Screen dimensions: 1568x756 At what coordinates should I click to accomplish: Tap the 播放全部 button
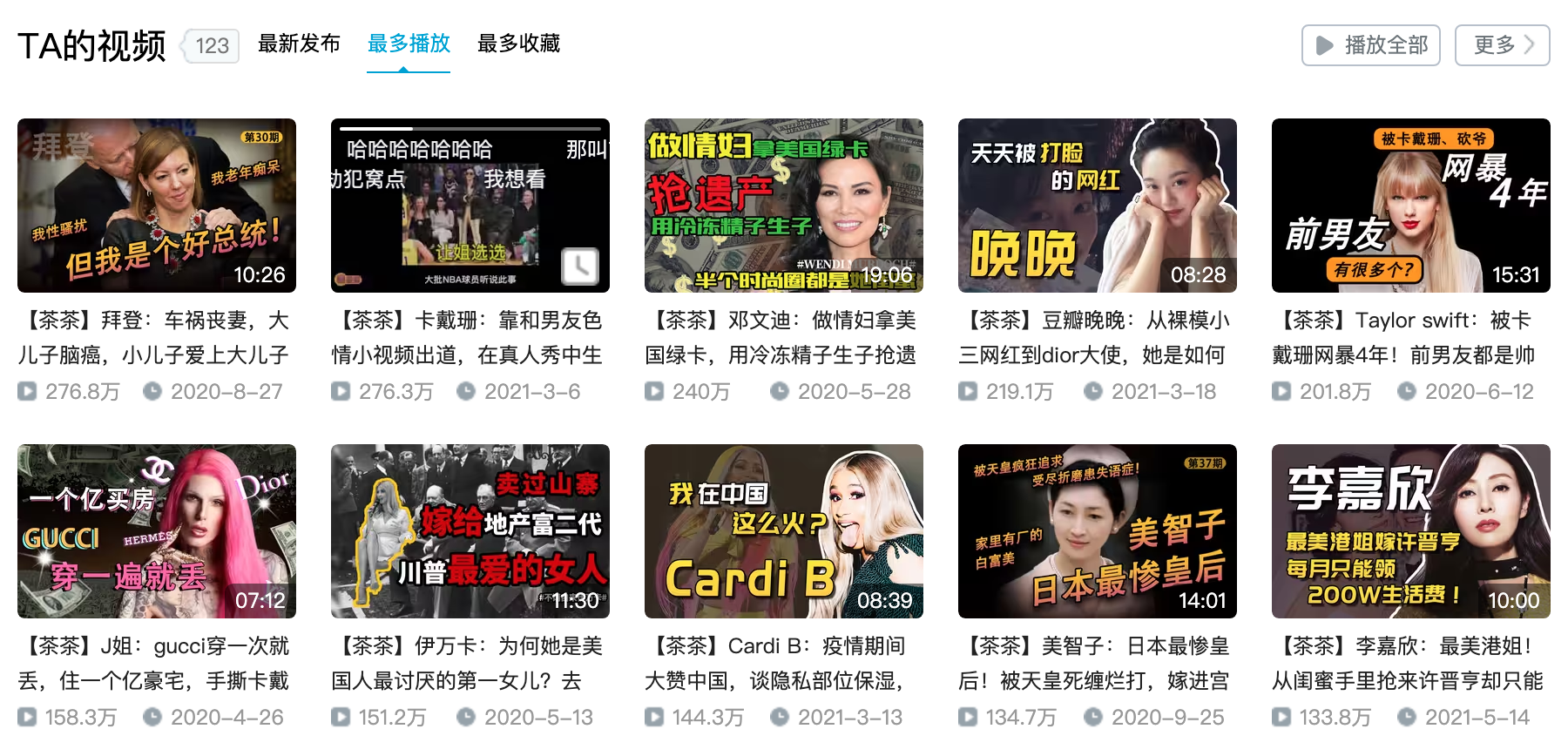[1370, 45]
